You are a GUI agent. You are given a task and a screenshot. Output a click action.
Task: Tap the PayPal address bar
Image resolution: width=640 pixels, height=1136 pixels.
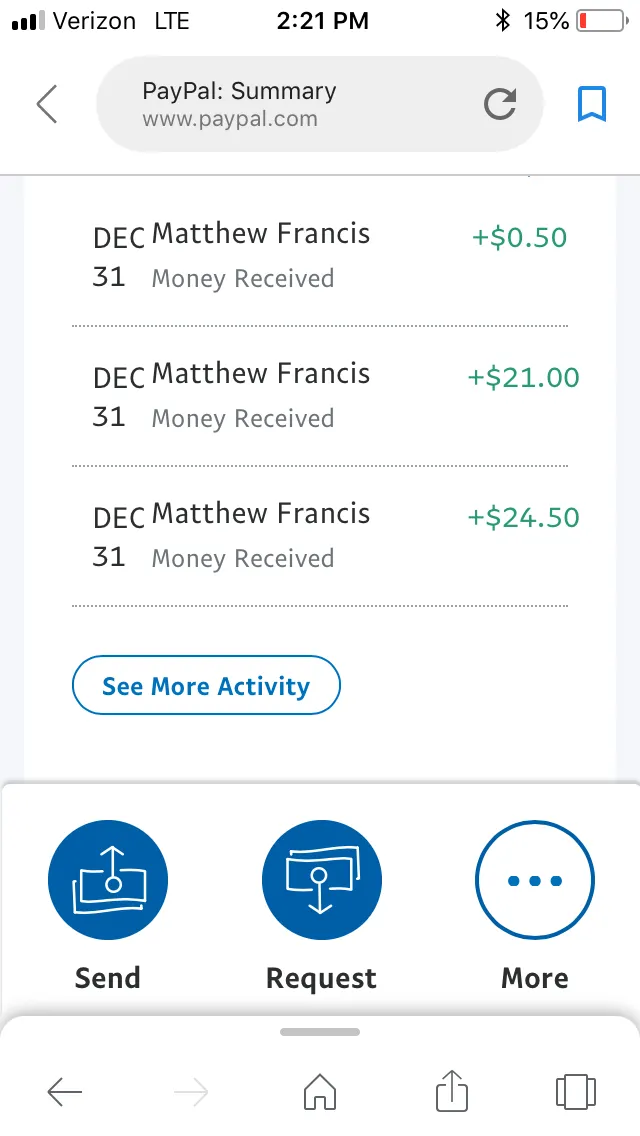(x=300, y=104)
